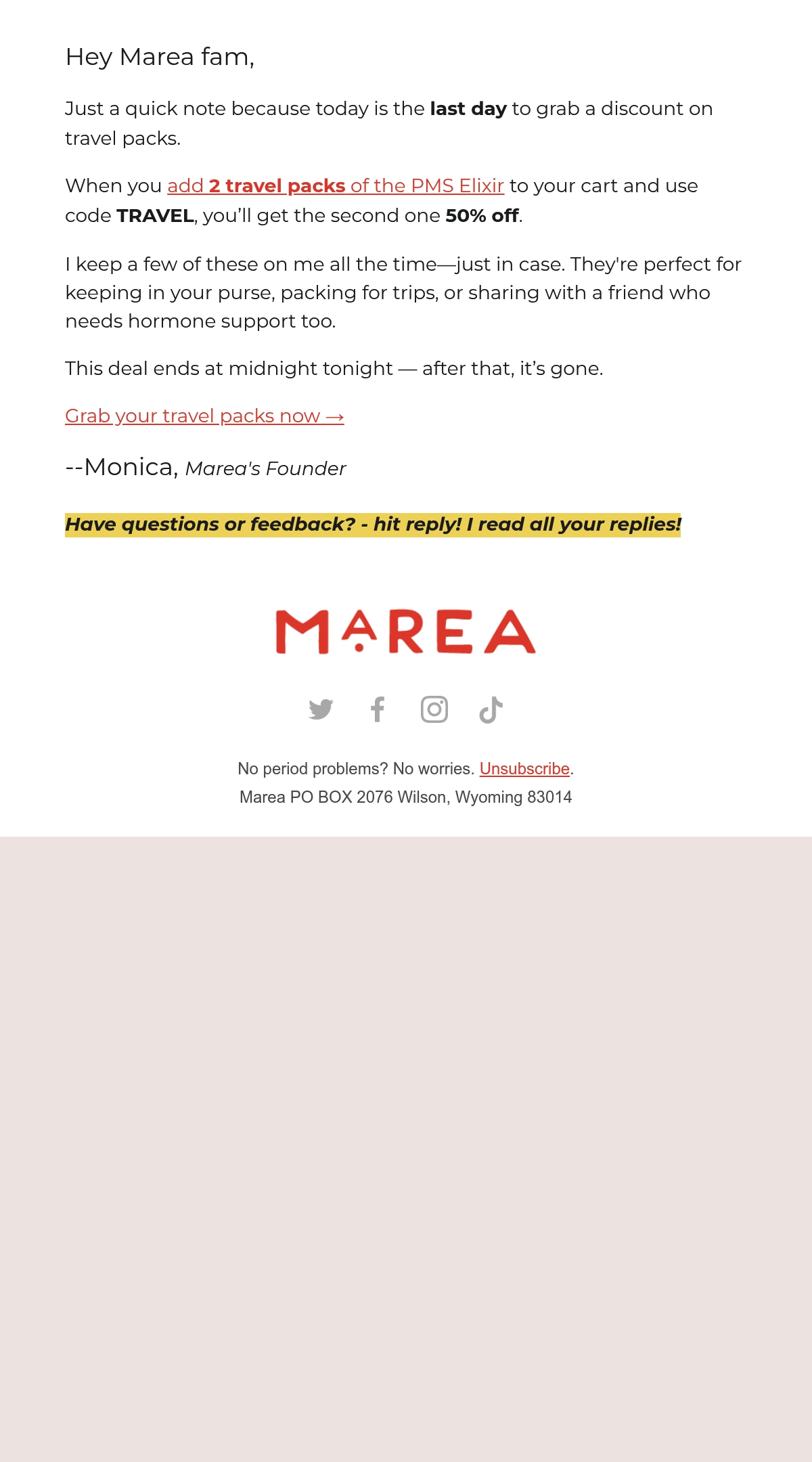Image resolution: width=812 pixels, height=1462 pixels.
Task: Tap the Unsubscribe link
Action: [x=524, y=769]
